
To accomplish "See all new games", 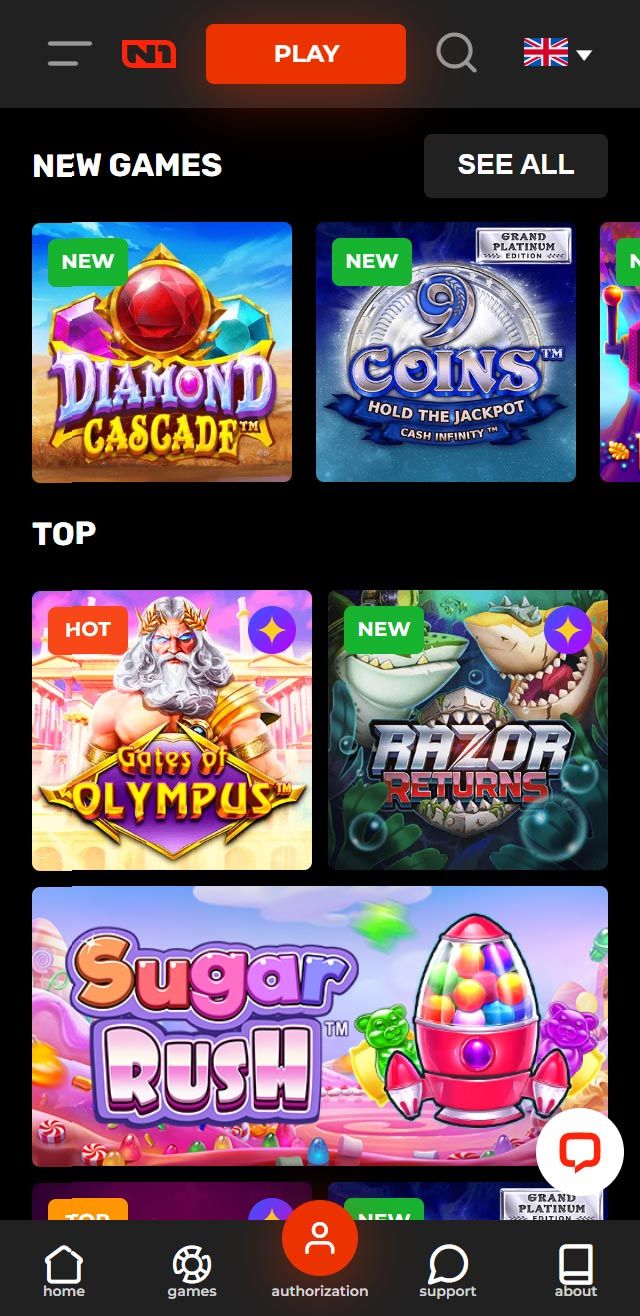I will coord(515,165).
